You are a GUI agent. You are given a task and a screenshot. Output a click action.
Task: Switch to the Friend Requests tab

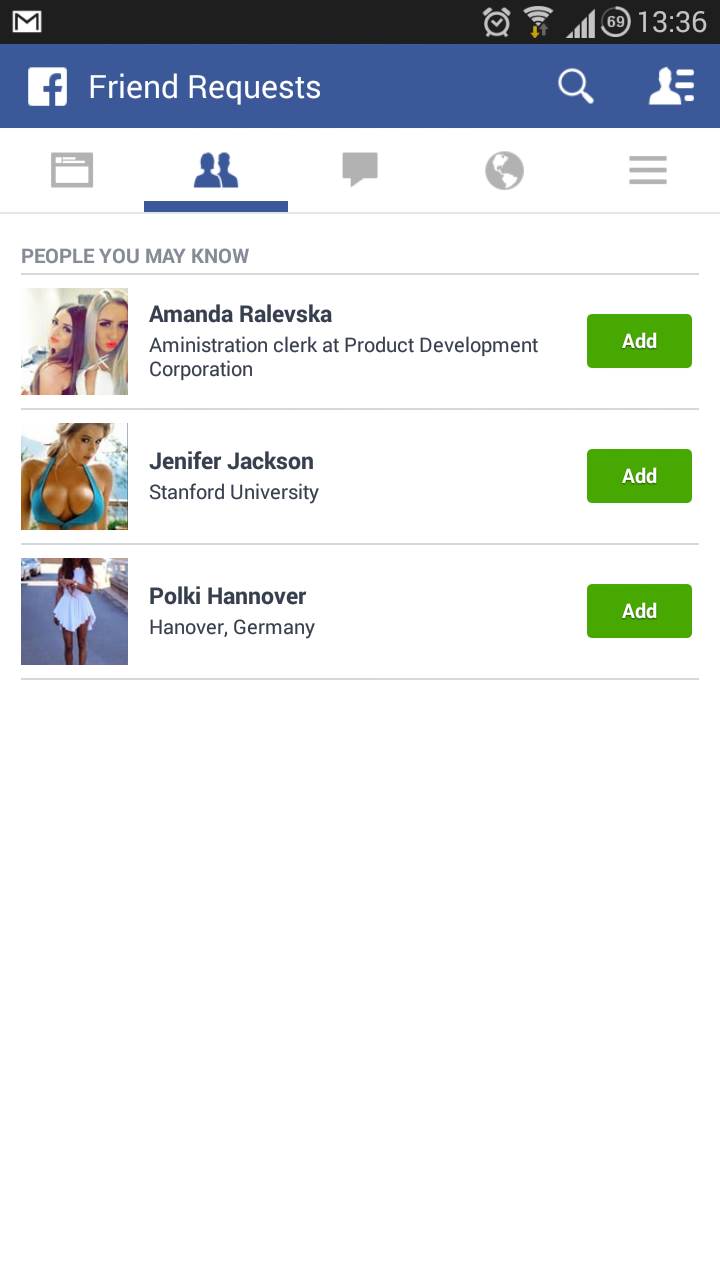pyautogui.click(x=215, y=169)
